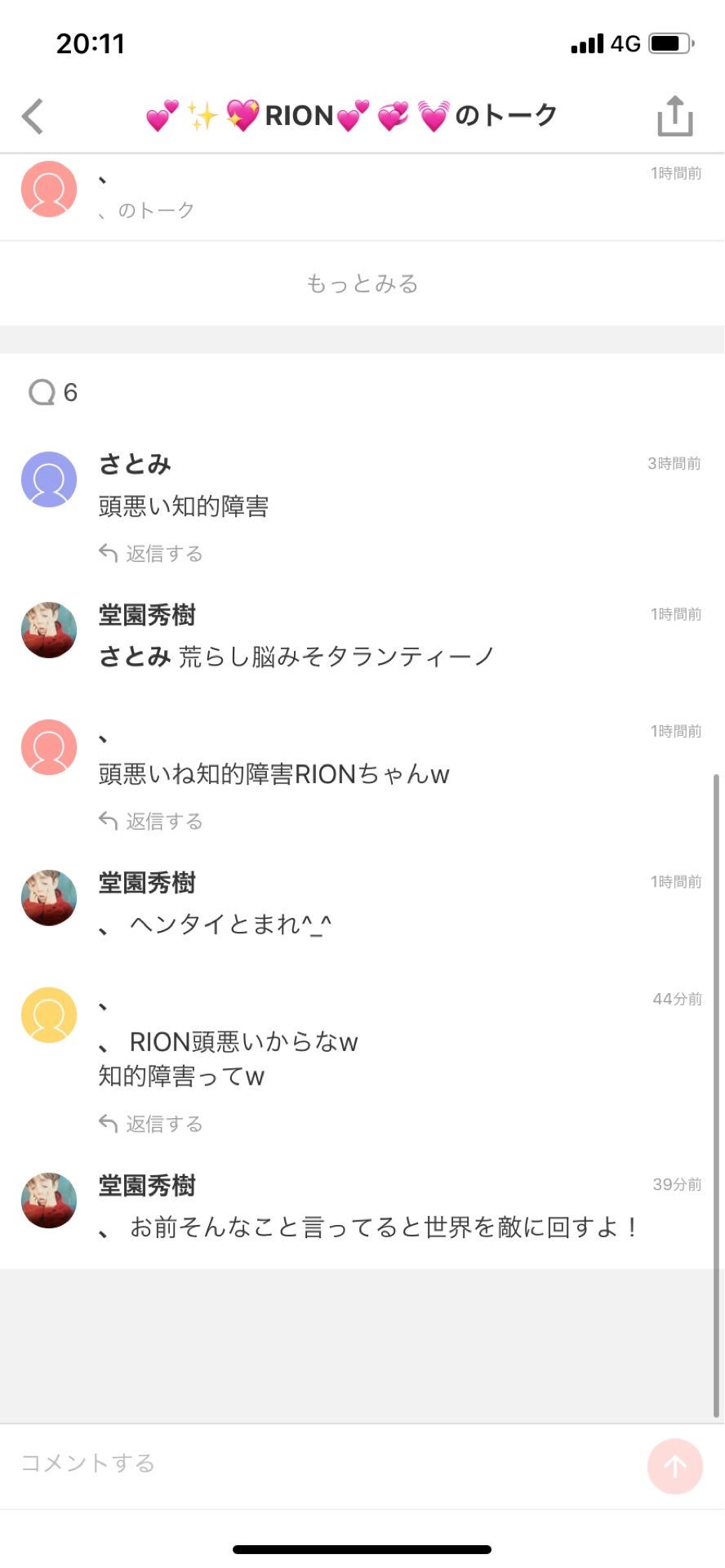Tap the さとみ mention in 堂園秀樹's reply
The height and width of the screenshot is (1568, 725).
tap(133, 656)
